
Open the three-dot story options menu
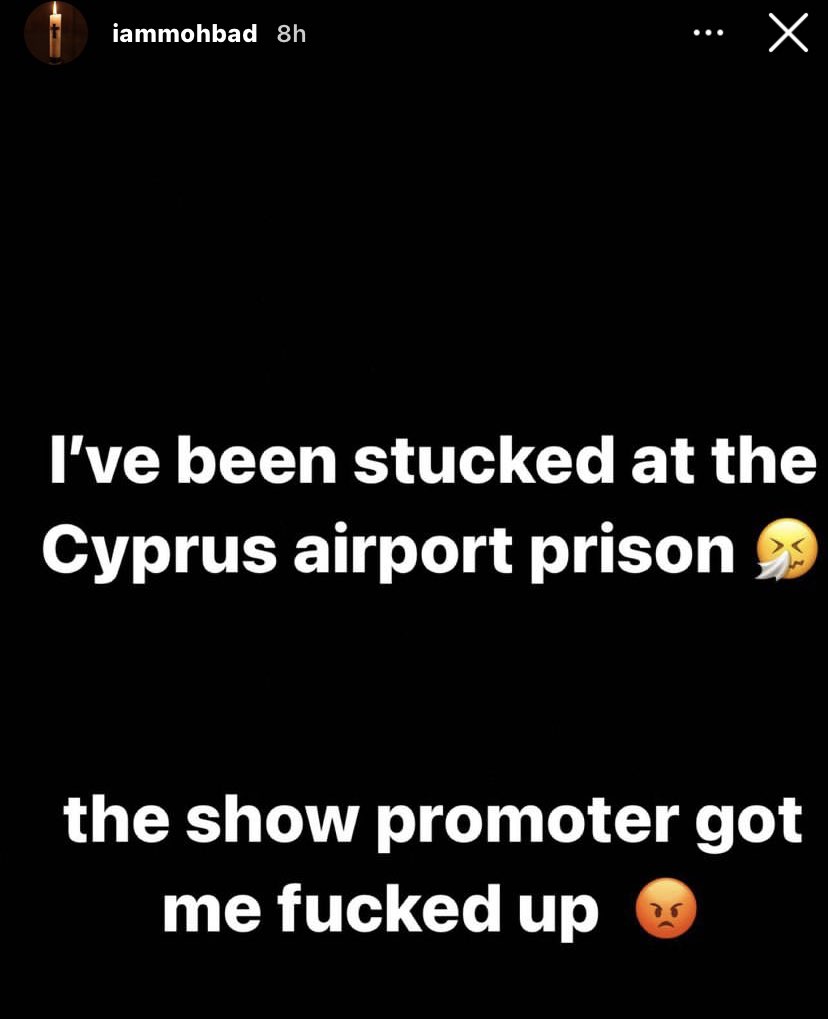pyautogui.click(x=708, y=33)
